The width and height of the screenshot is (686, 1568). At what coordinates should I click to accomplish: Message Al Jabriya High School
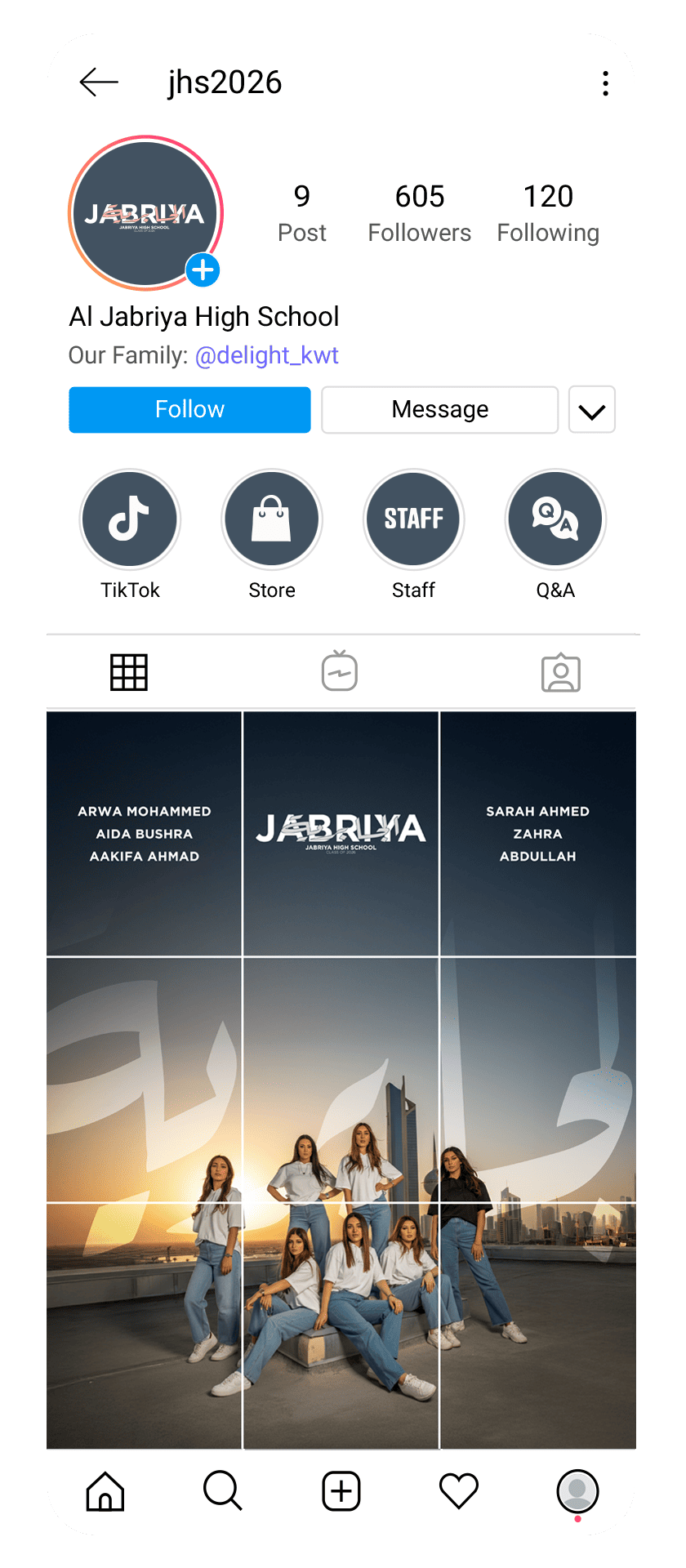439,409
